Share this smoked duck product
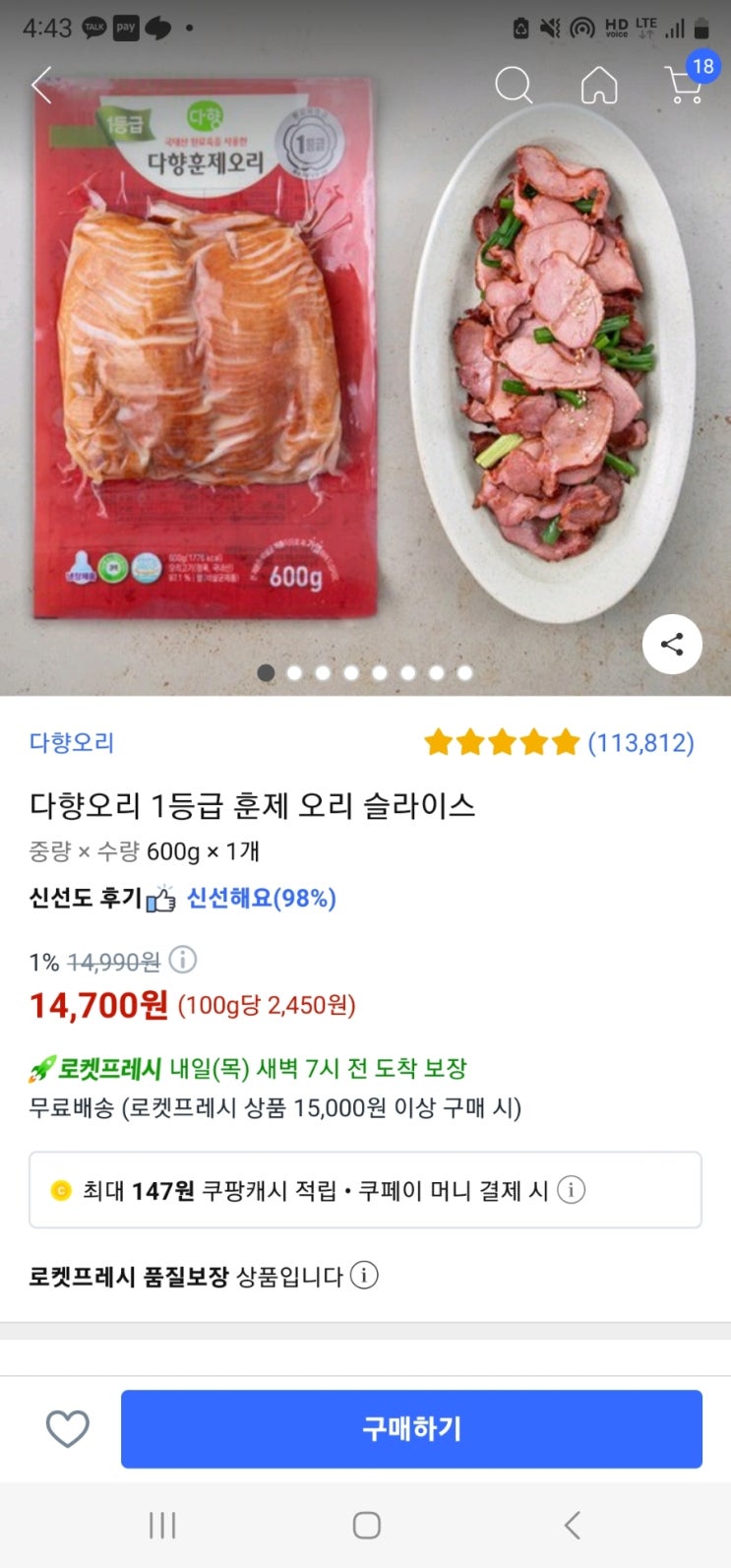 coord(672,645)
